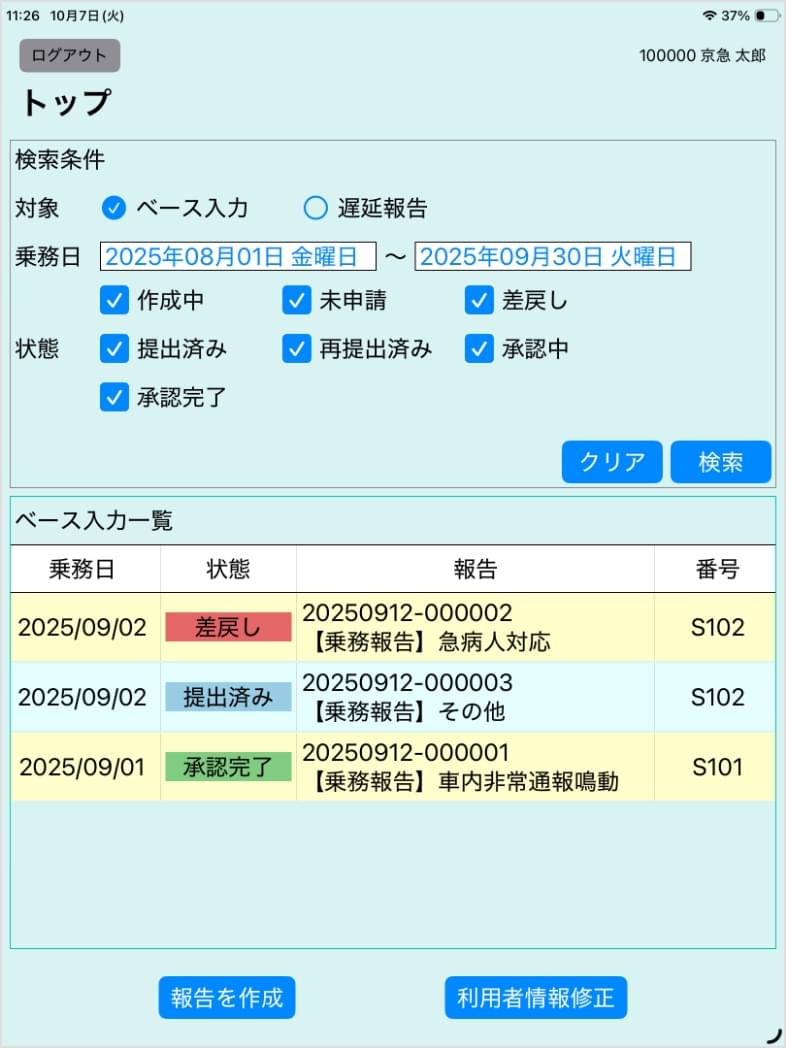Tap 報告を作成 to create a new report
Image resolution: width=786 pixels, height=1048 pixels.
click(226, 997)
